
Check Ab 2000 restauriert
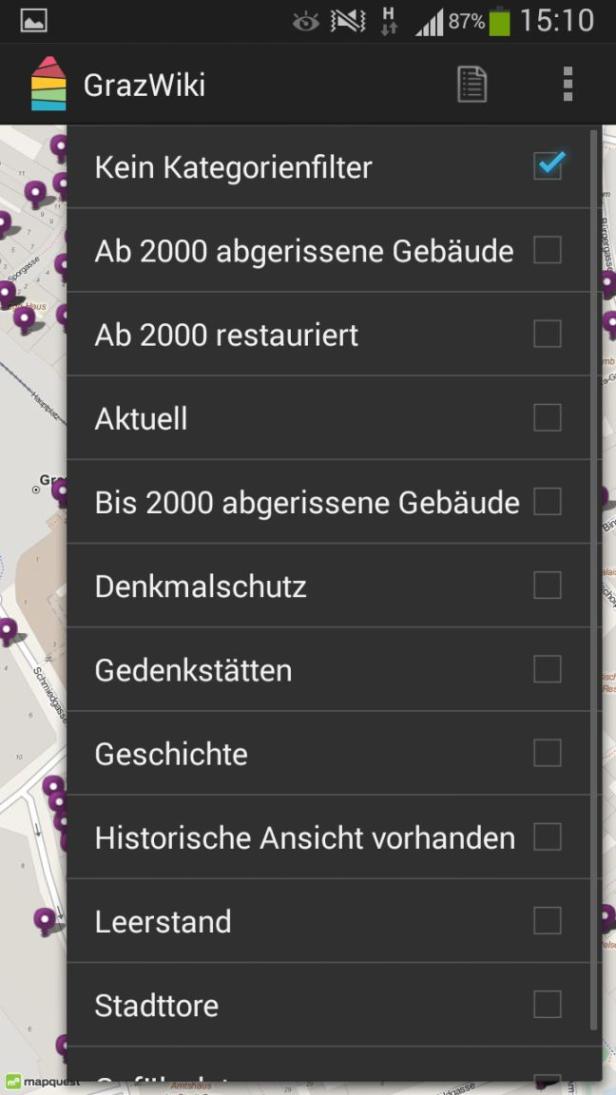tap(548, 334)
